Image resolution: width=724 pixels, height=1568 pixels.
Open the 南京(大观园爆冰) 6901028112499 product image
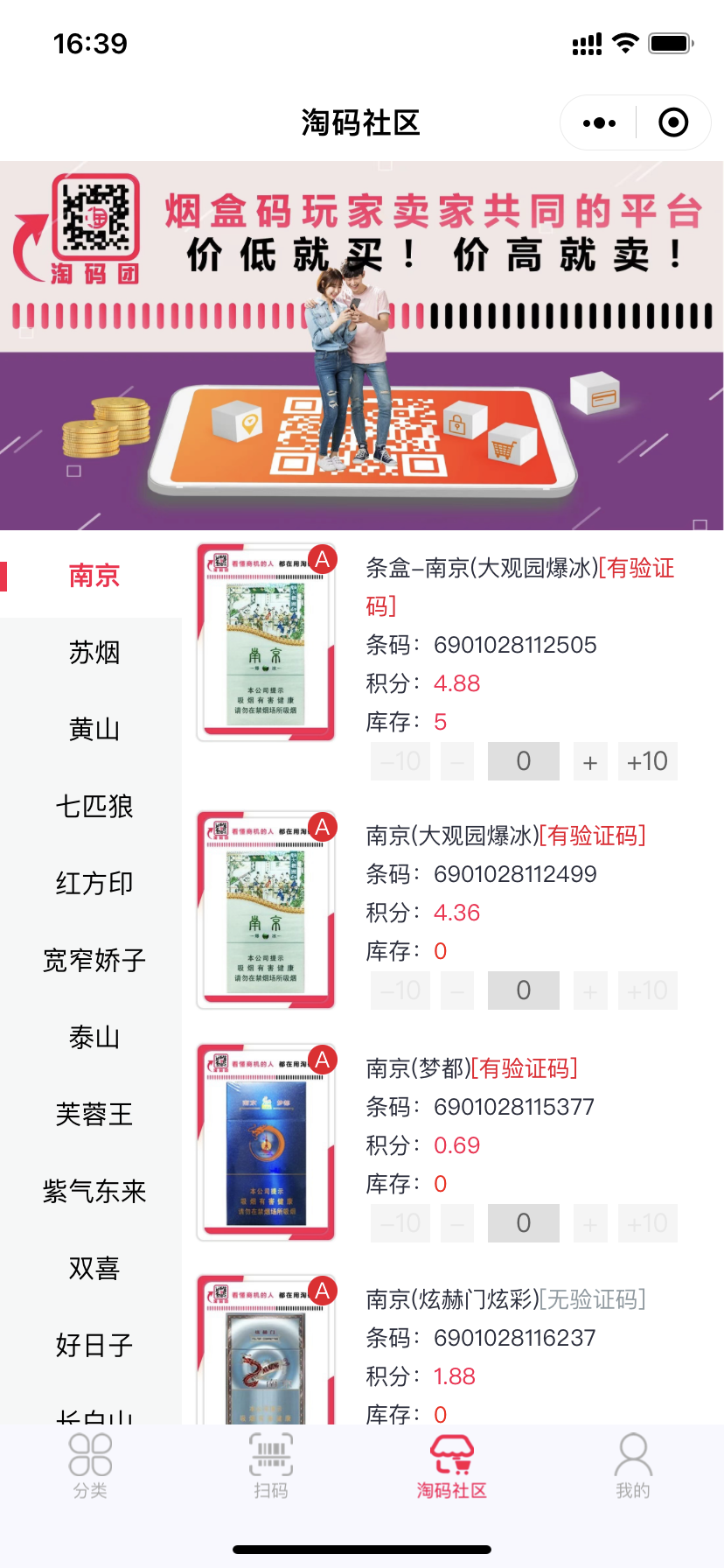point(266,910)
